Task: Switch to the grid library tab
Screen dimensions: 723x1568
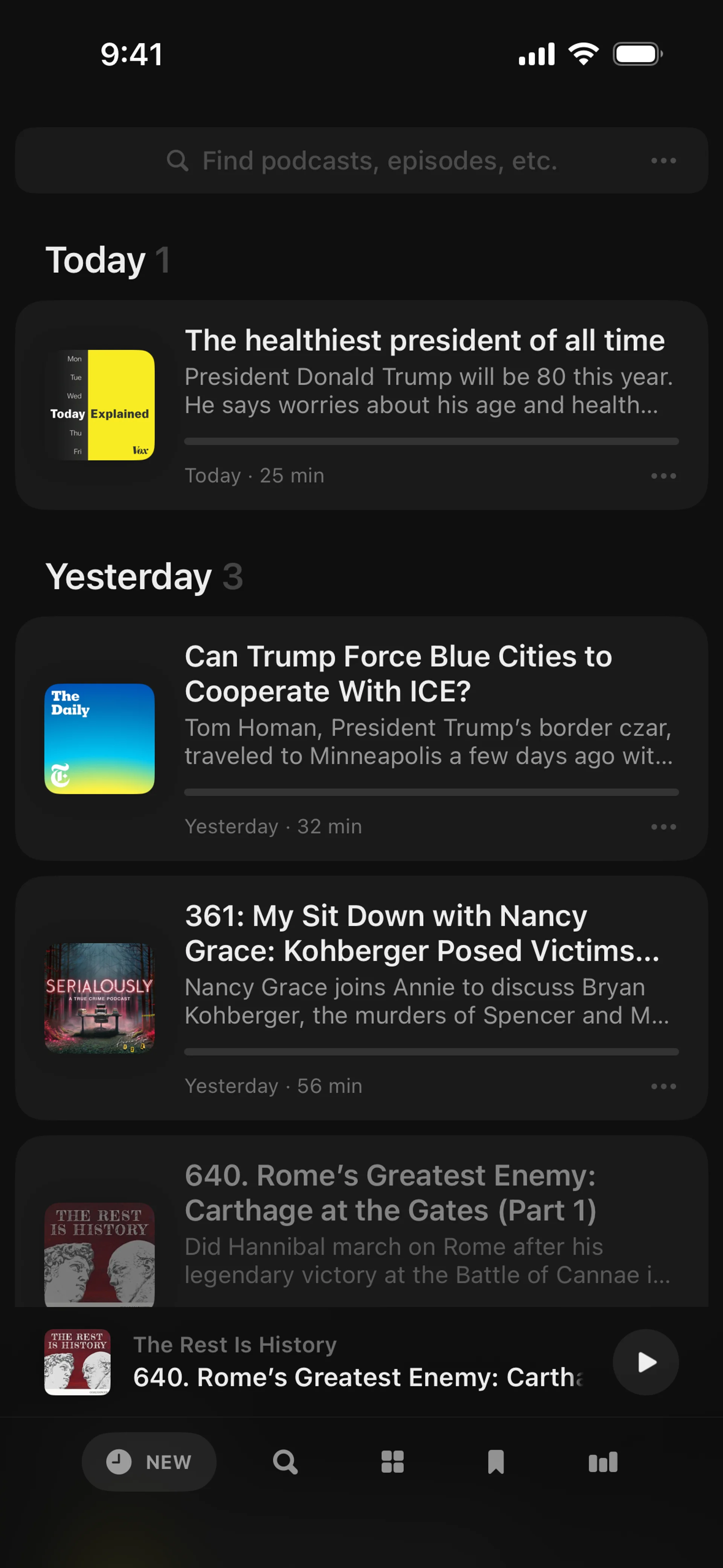Action: [x=392, y=1461]
